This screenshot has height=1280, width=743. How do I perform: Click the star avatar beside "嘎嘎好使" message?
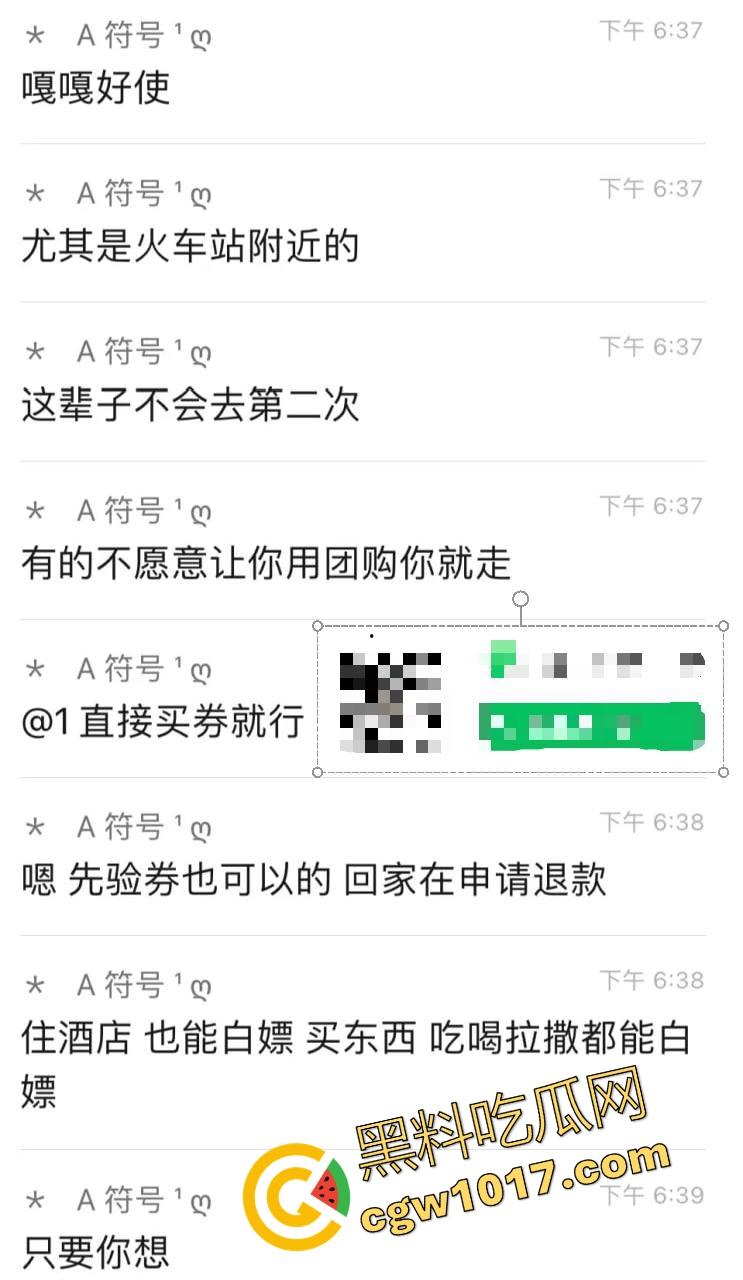pyautogui.click(x=35, y=34)
